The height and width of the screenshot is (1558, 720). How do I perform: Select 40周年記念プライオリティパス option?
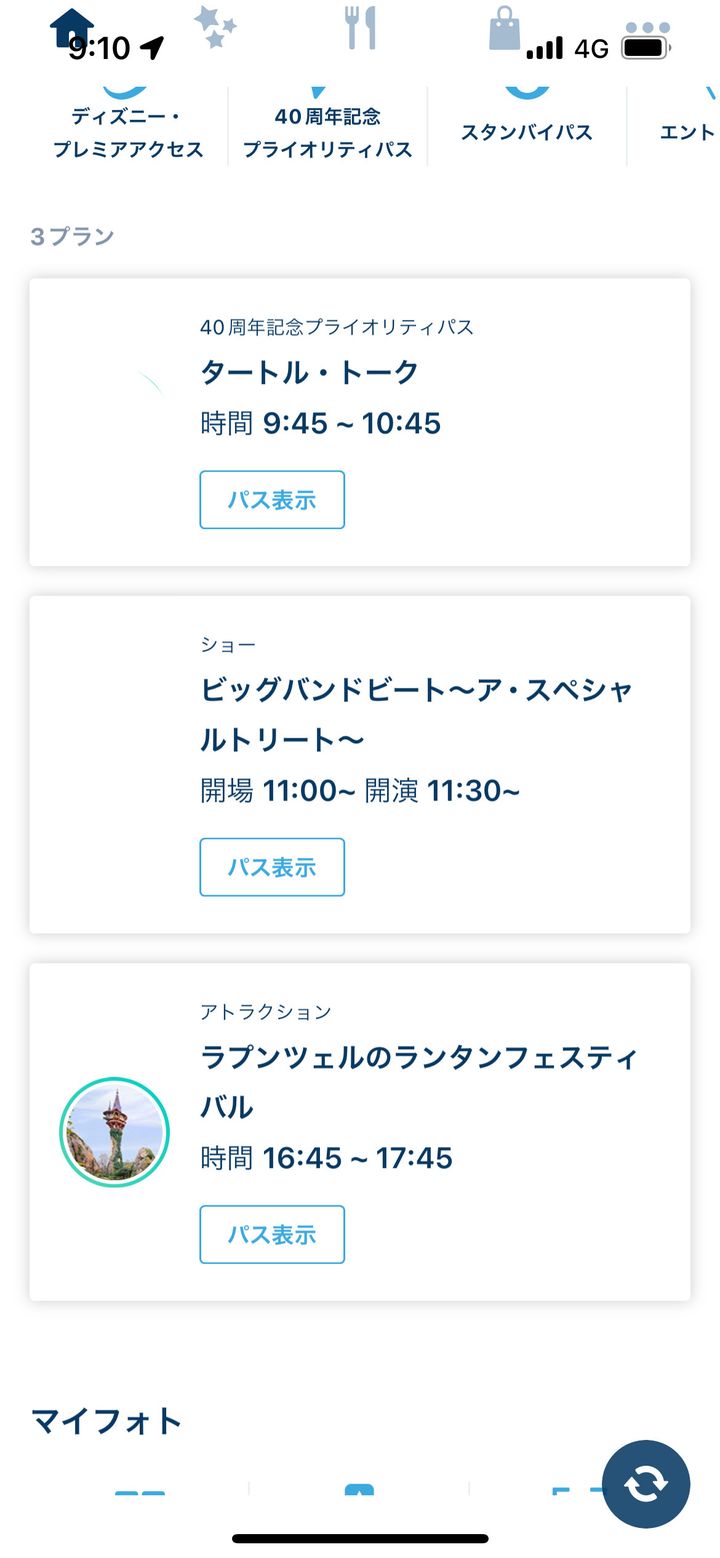[327, 133]
